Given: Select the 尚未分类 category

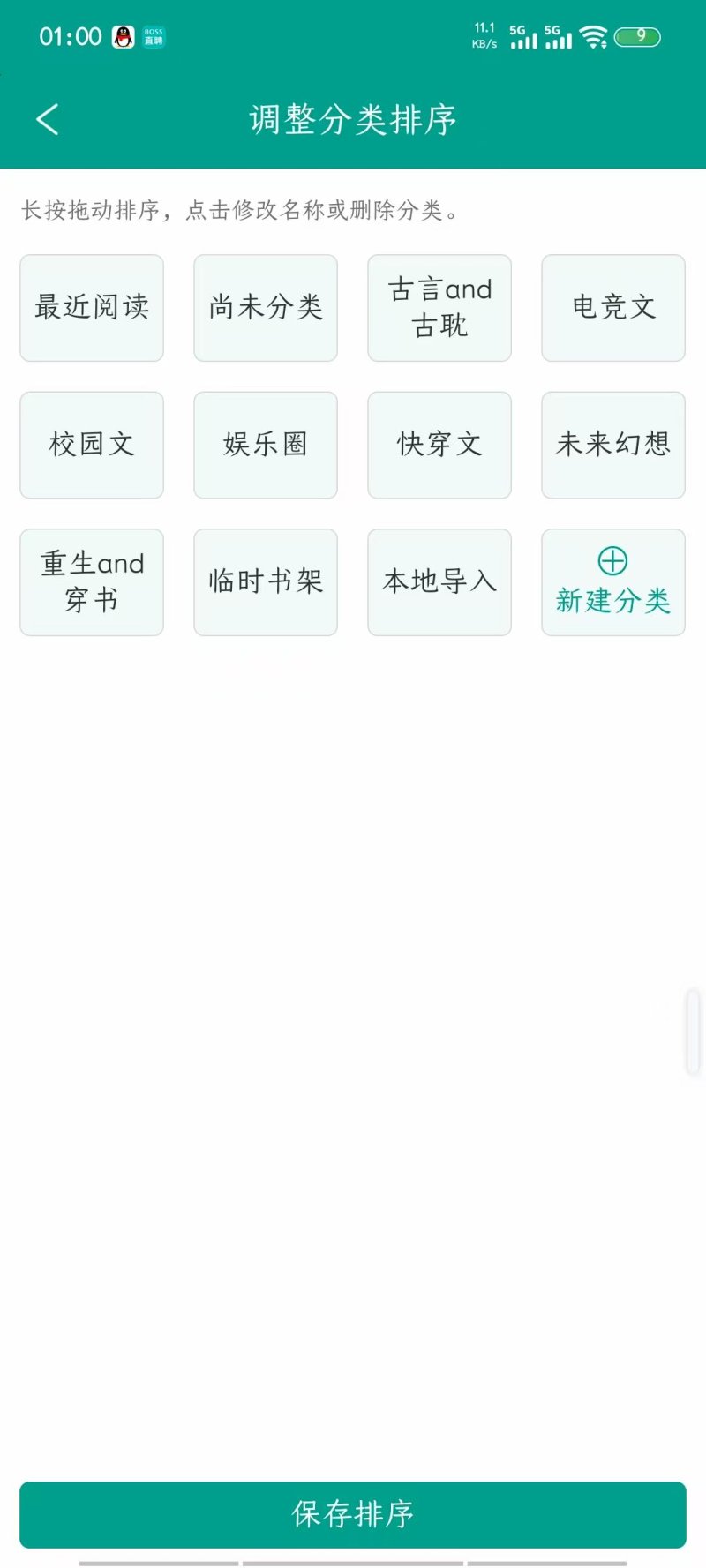Looking at the screenshot, I should [x=266, y=308].
